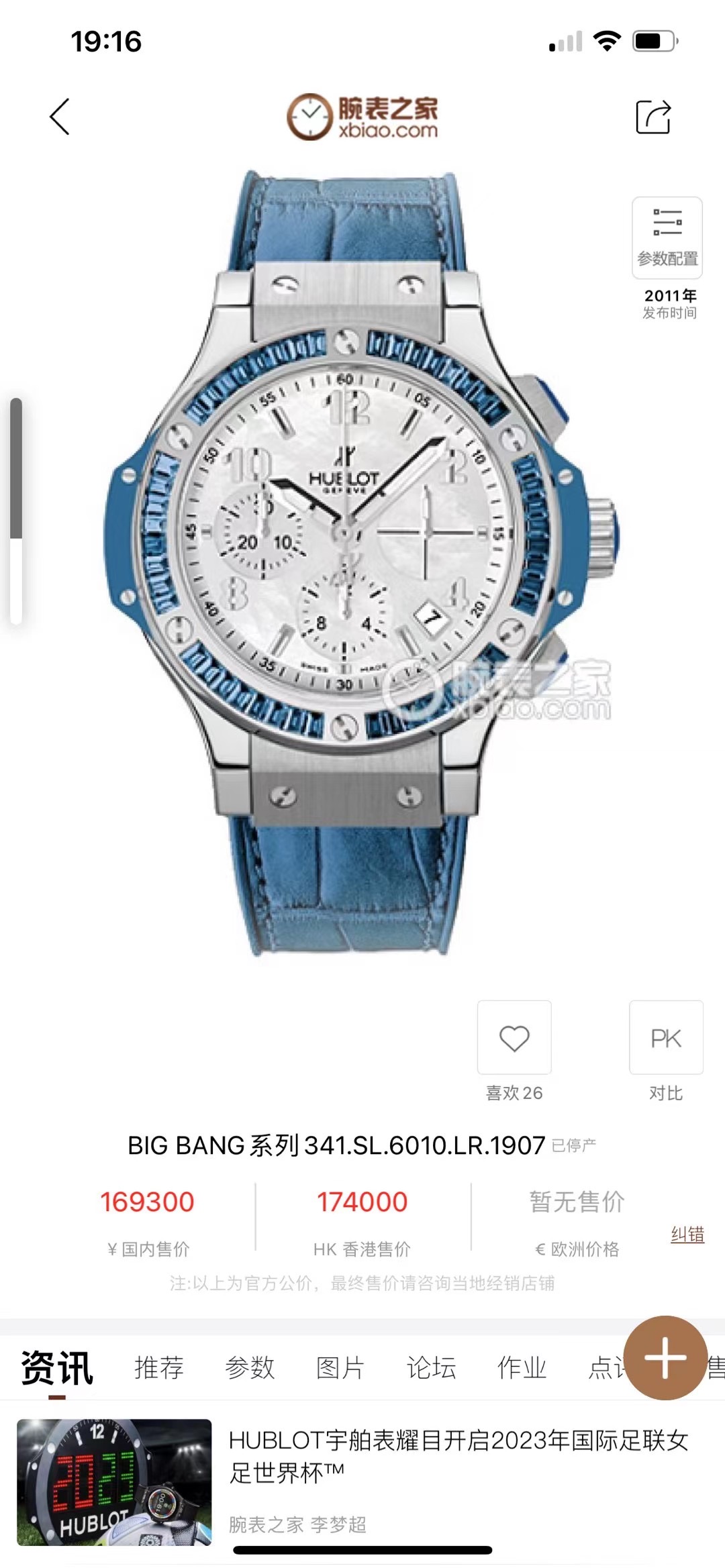Go back to the previous page
Screen dimensions: 725x1568
click(60, 117)
